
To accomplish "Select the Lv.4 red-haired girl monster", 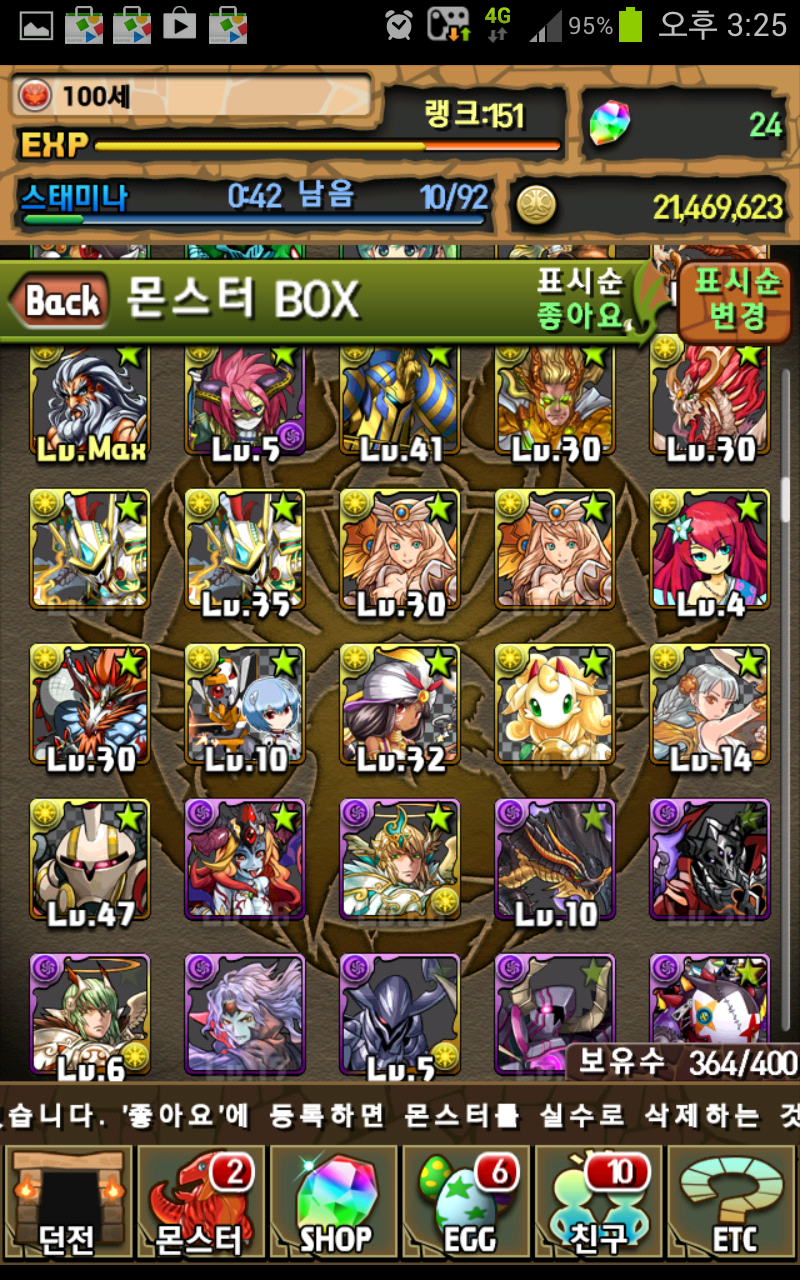I will [x=710, y=550].
